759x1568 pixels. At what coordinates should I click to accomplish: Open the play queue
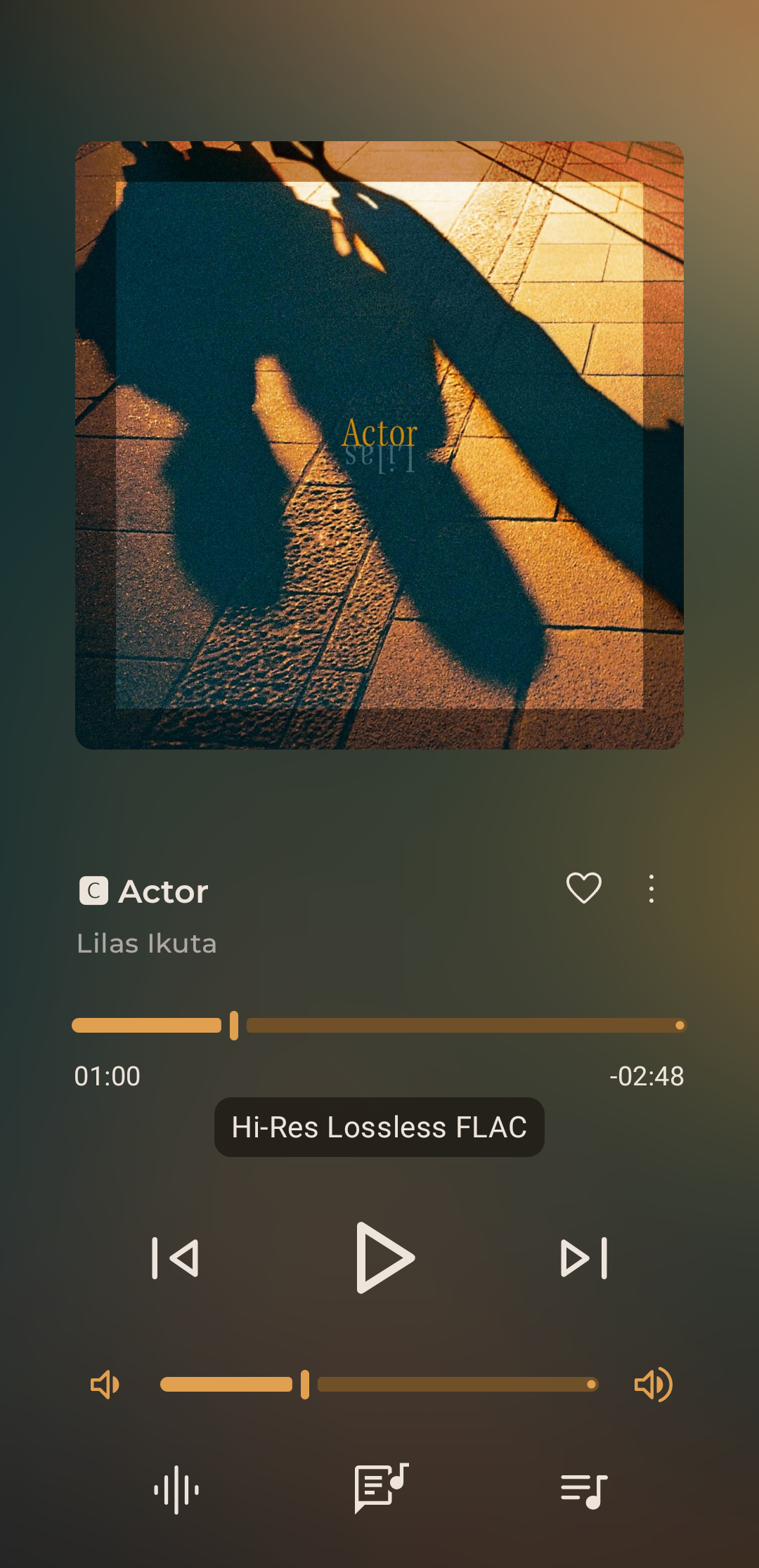coord(584,1489)
